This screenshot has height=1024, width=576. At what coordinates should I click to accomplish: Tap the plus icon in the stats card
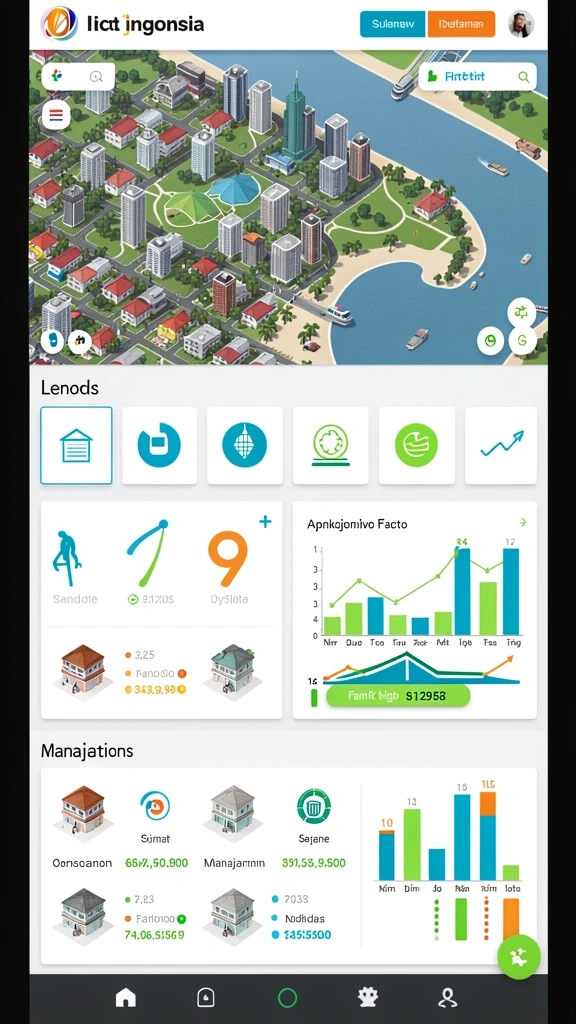click(265, 521)
